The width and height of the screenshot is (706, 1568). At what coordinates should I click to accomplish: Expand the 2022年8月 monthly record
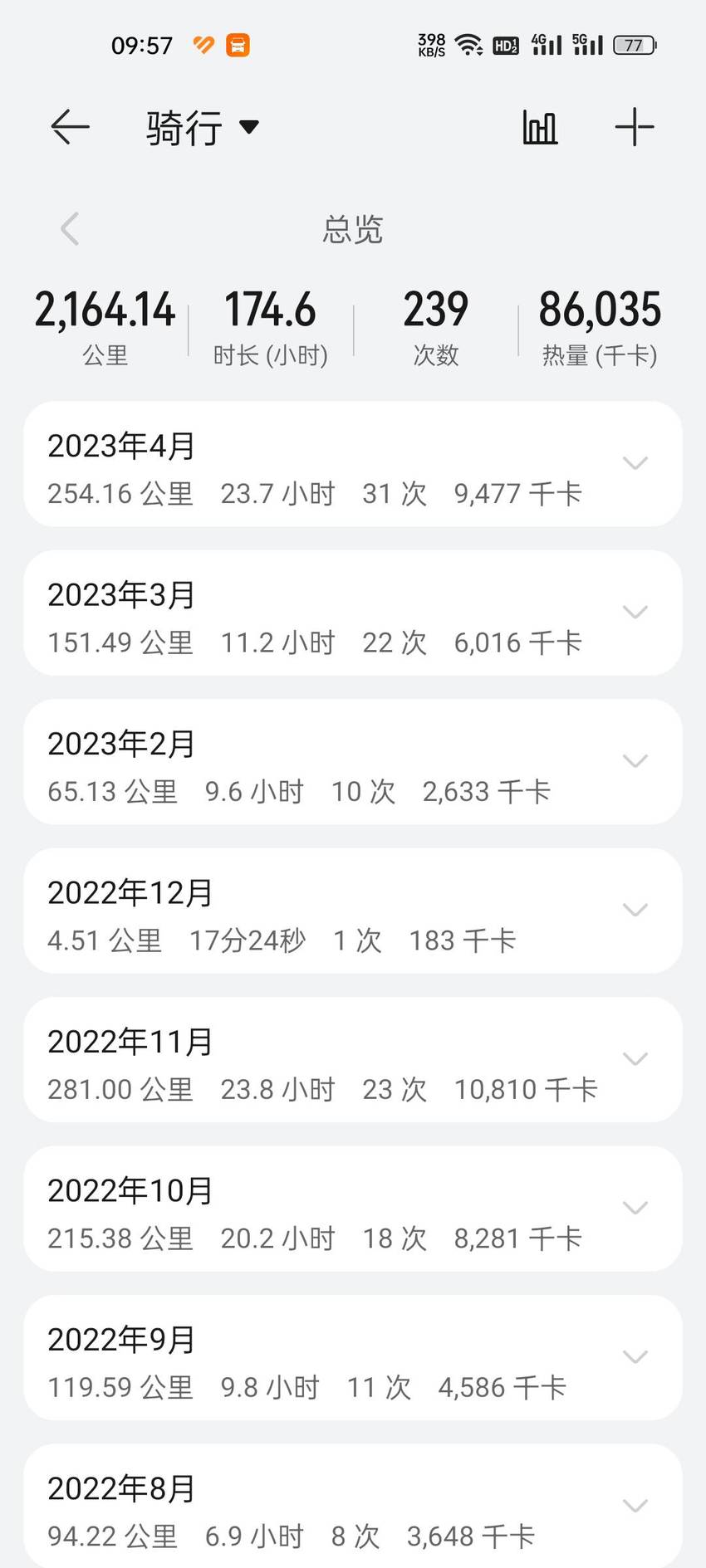click(x=353, y=1506)
